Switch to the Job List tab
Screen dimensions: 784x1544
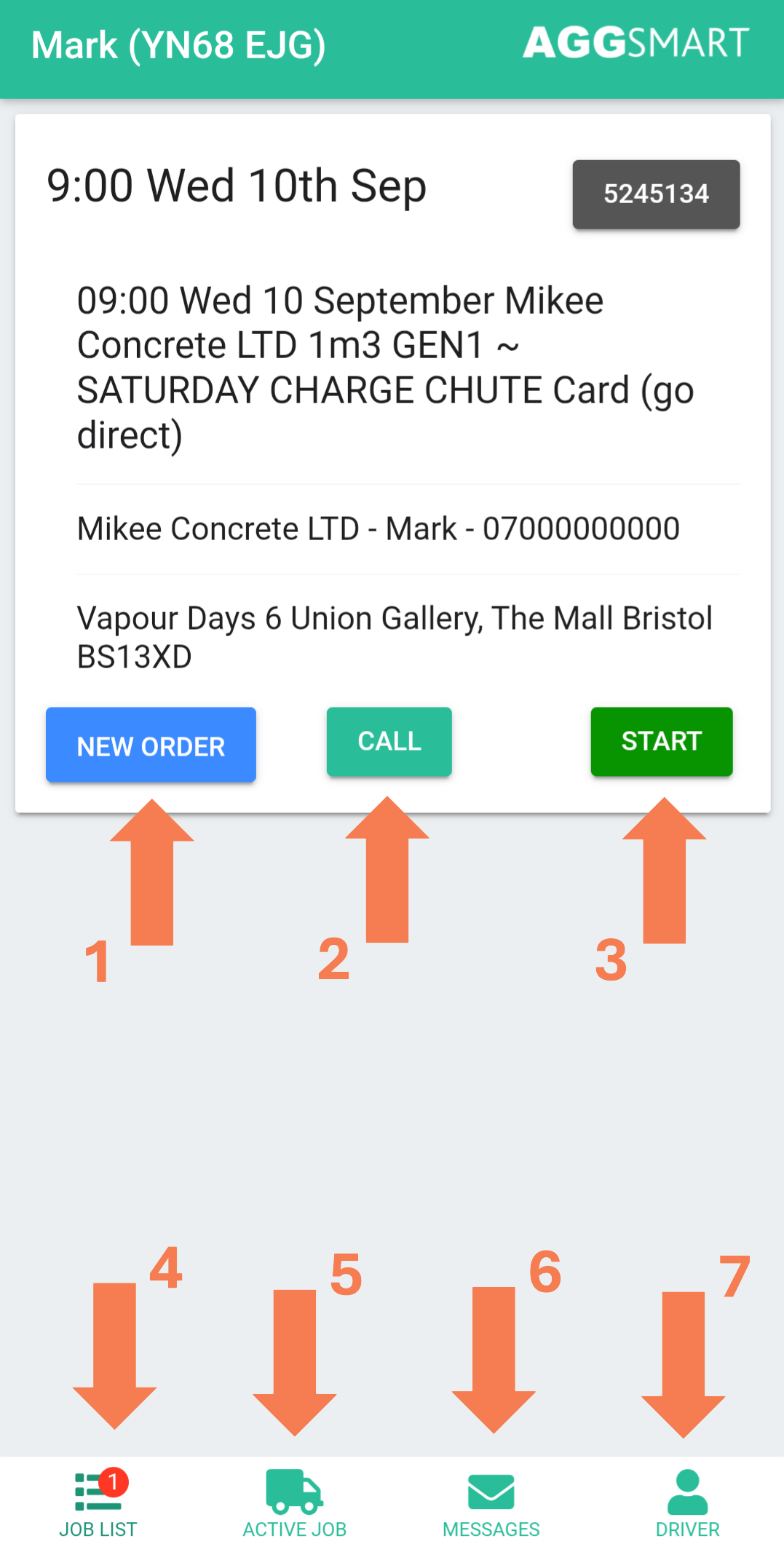(x=98, y=1502)
